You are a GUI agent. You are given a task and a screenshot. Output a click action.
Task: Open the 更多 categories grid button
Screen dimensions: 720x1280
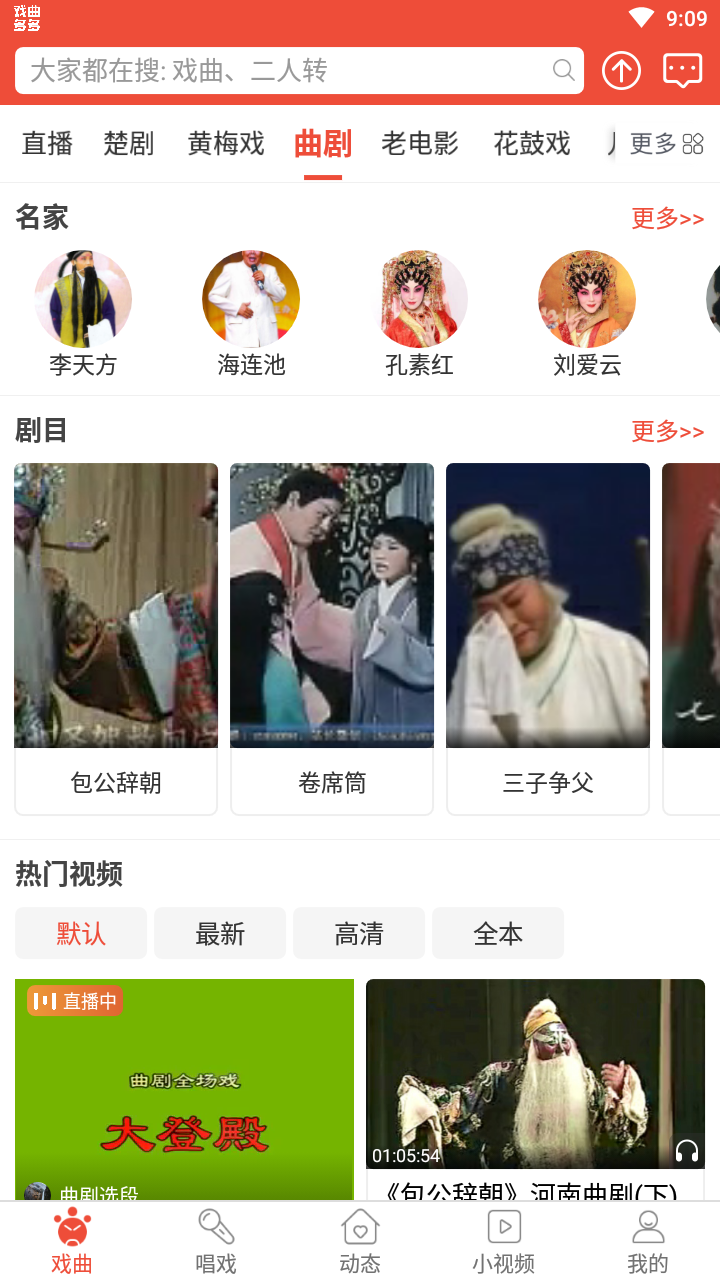click(x=666, y=144)
